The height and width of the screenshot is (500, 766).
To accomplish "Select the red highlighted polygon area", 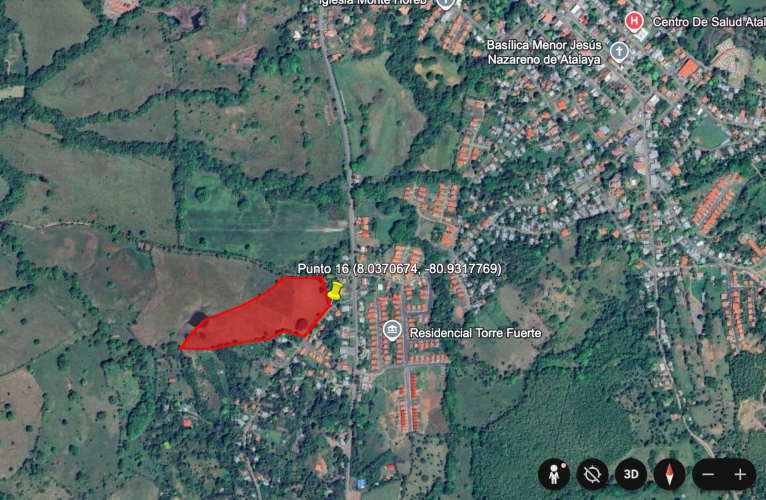I will point(265,313).
